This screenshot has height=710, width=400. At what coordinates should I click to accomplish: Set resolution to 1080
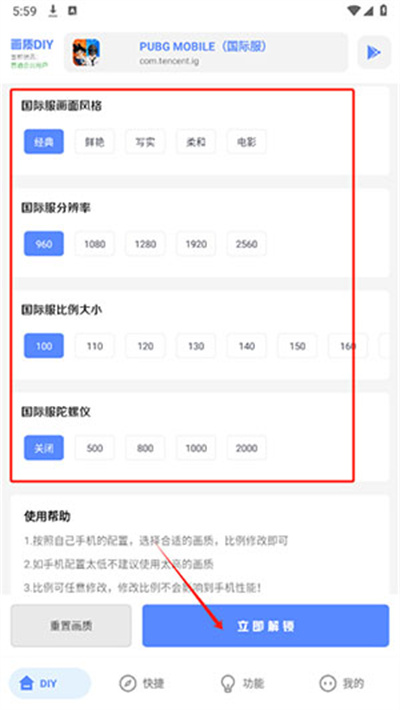point(95,244)
